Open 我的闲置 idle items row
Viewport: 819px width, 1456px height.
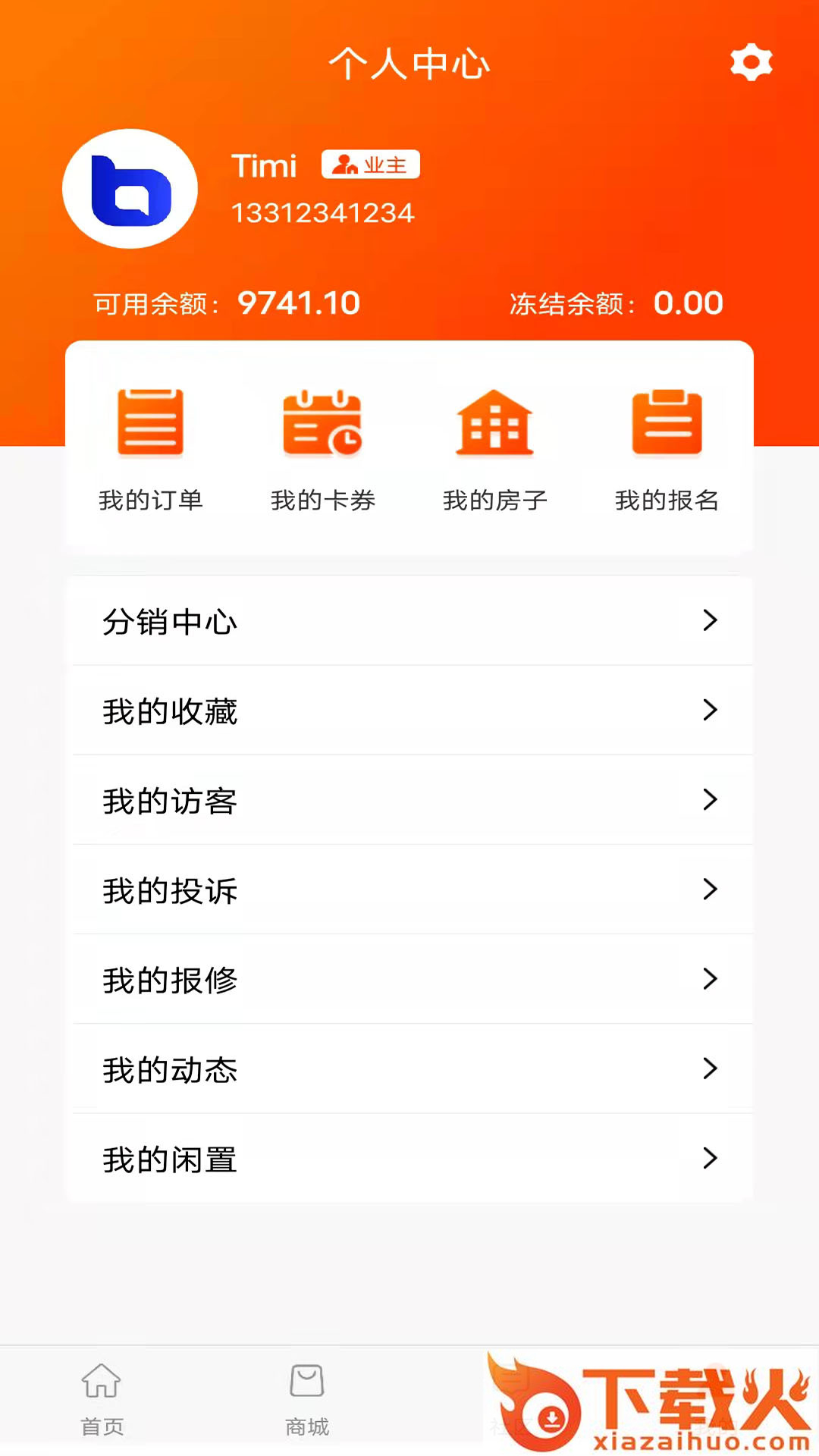(409, 1158)
